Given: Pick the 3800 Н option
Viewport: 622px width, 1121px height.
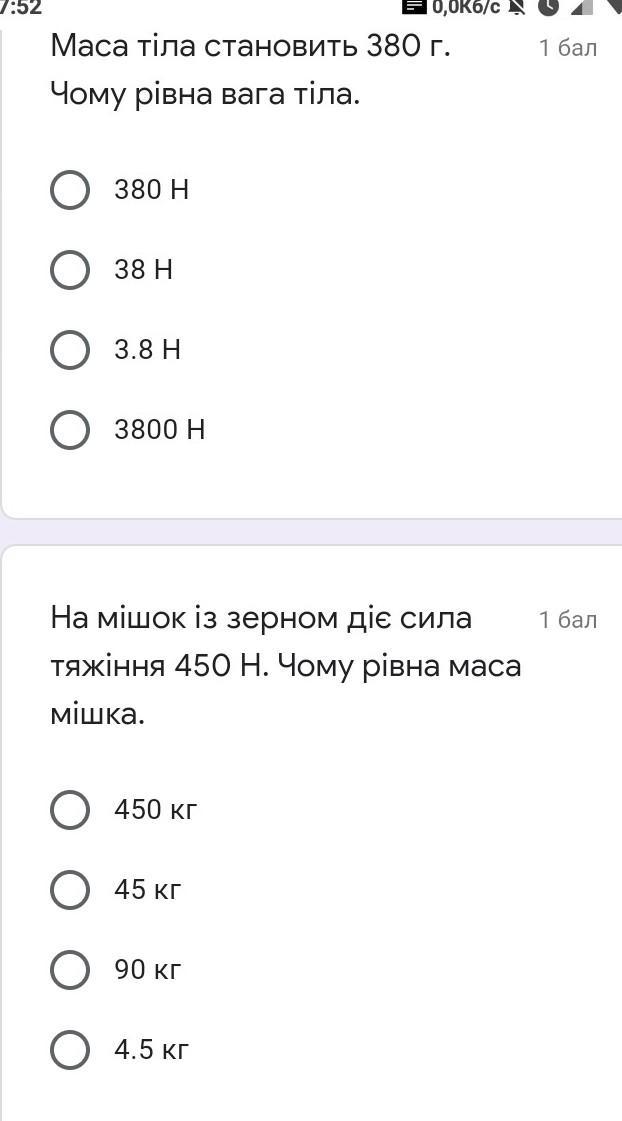Looking at the screenshot, I should coord(70,430).
